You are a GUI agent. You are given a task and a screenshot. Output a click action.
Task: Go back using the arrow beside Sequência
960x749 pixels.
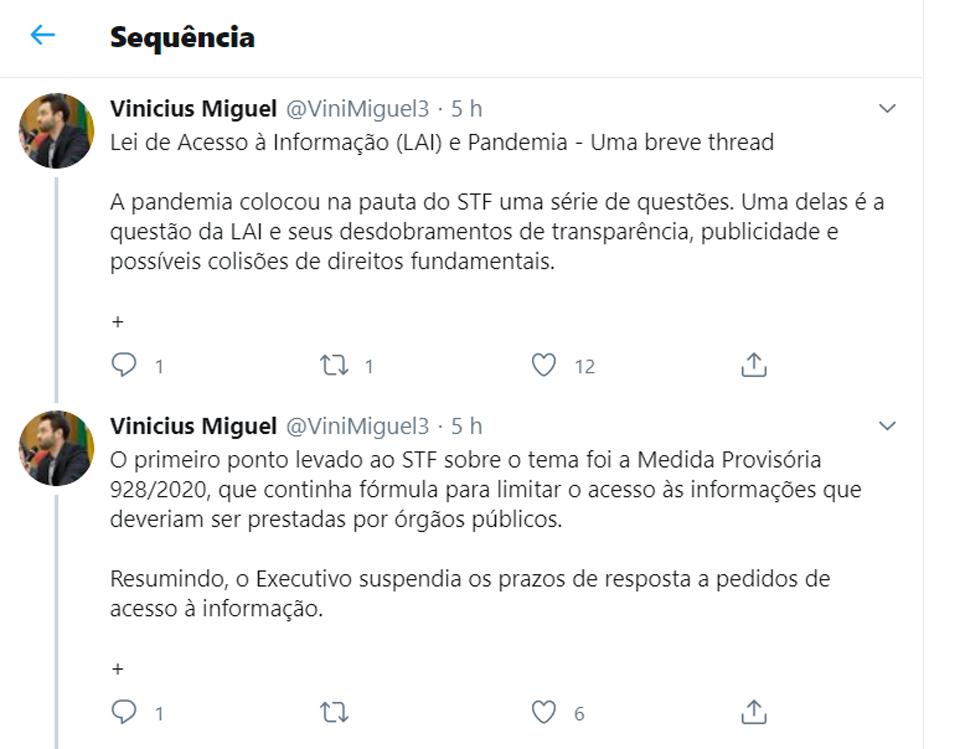coord(42,36)
